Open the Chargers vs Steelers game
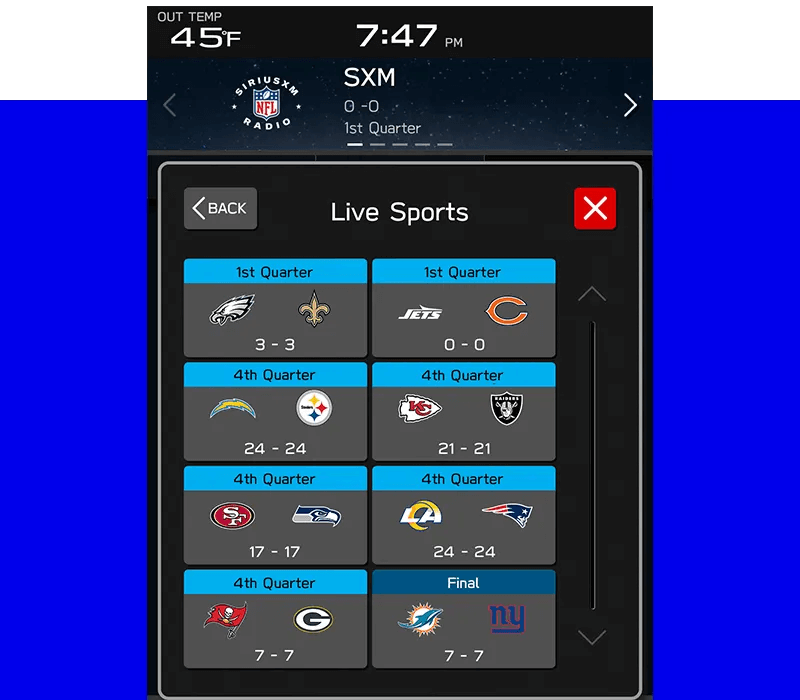This screenshot has height=700, width=800. click(275, 411)
